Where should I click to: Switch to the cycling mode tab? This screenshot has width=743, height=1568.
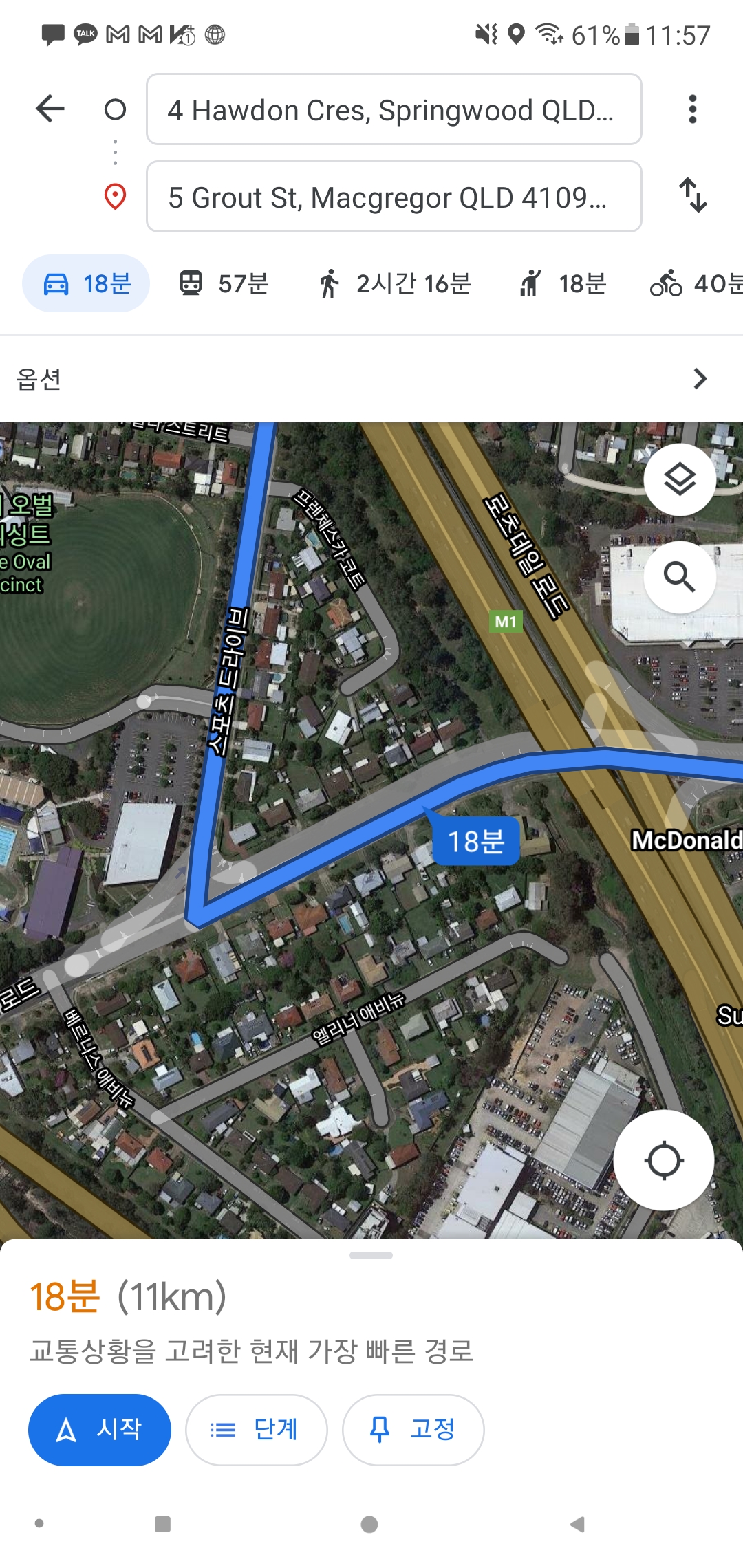695,283
